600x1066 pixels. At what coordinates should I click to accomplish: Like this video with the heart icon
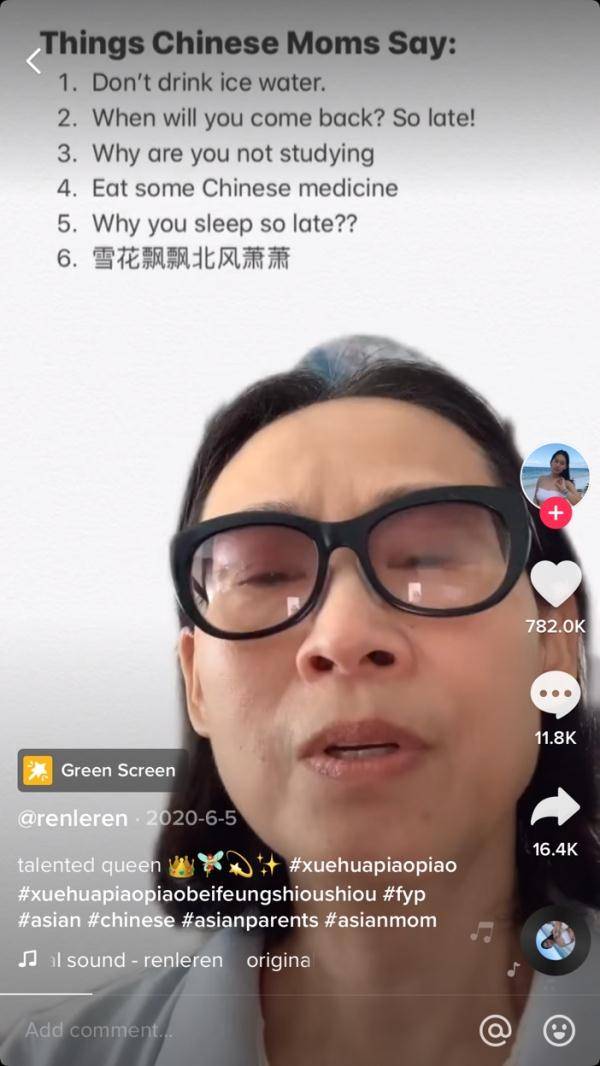555,584
